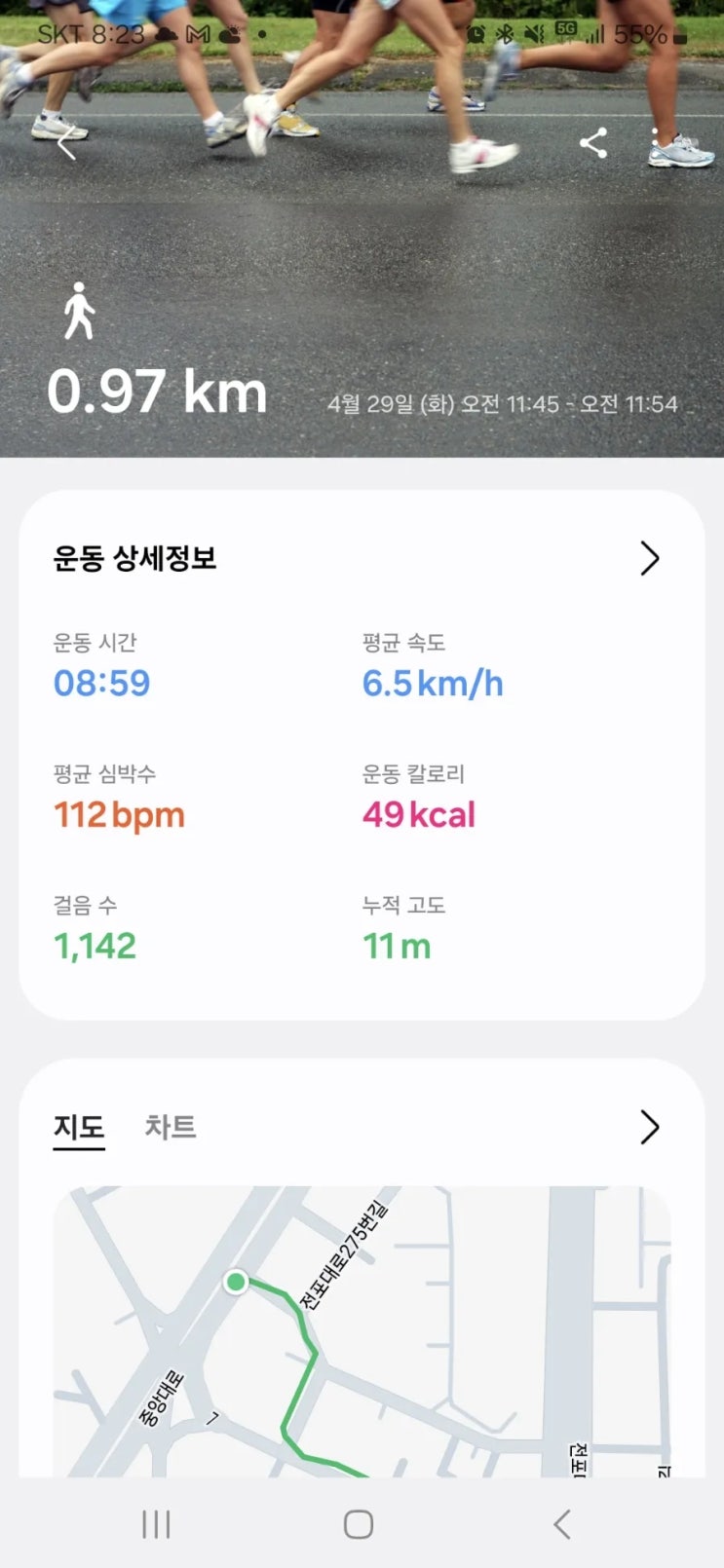Image resolution: width=724 pixels, height=1568 pixels.
Task: Open the full map view chevron
Action: tap(649, 1127)
